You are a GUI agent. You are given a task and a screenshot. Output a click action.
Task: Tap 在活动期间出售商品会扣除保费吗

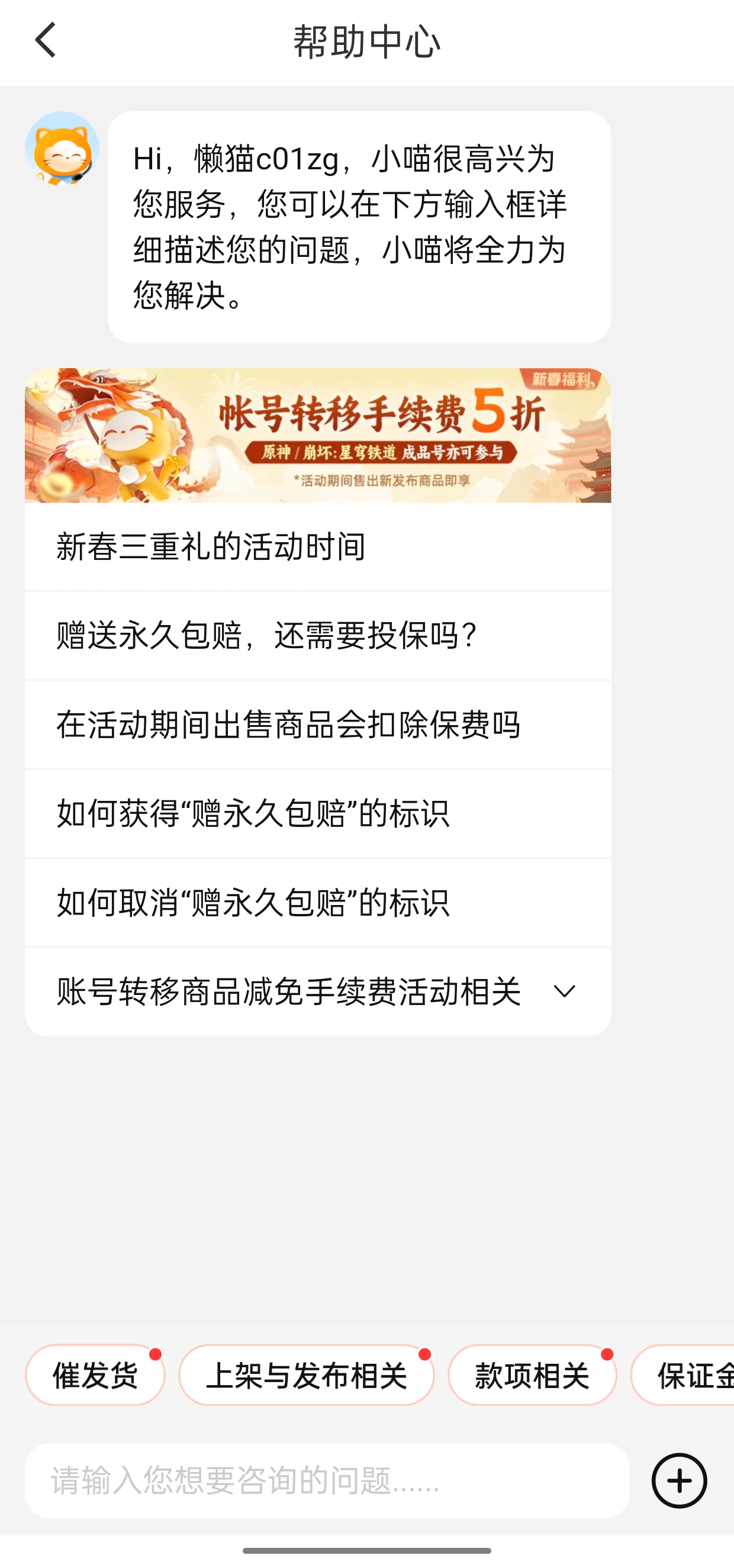coord(318,725)
